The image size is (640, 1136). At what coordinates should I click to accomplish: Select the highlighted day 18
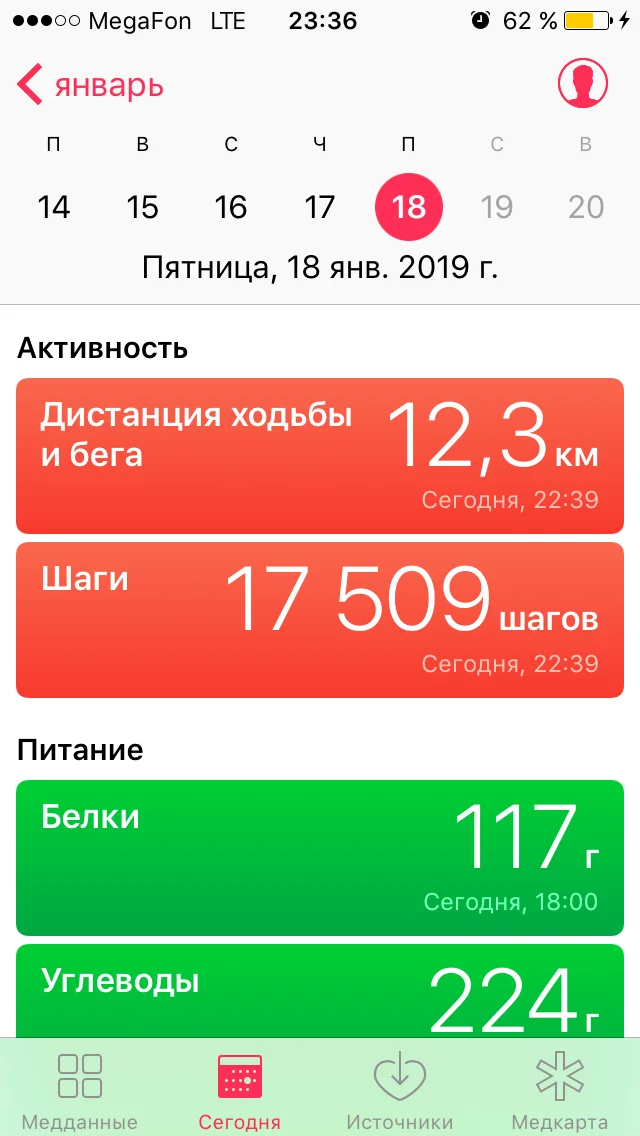coord(408,207)
